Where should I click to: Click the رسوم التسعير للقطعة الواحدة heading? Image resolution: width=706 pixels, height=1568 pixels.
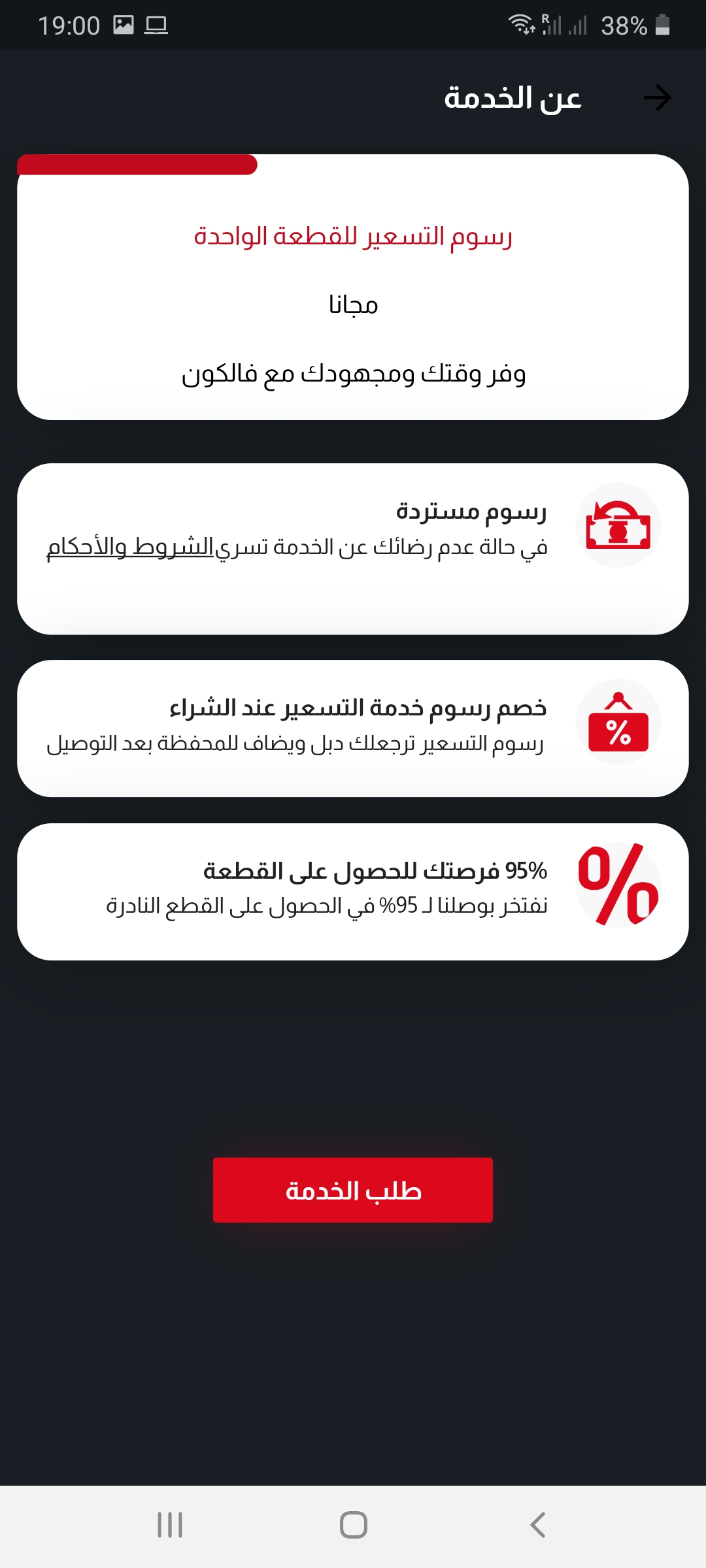pos(352,238)
